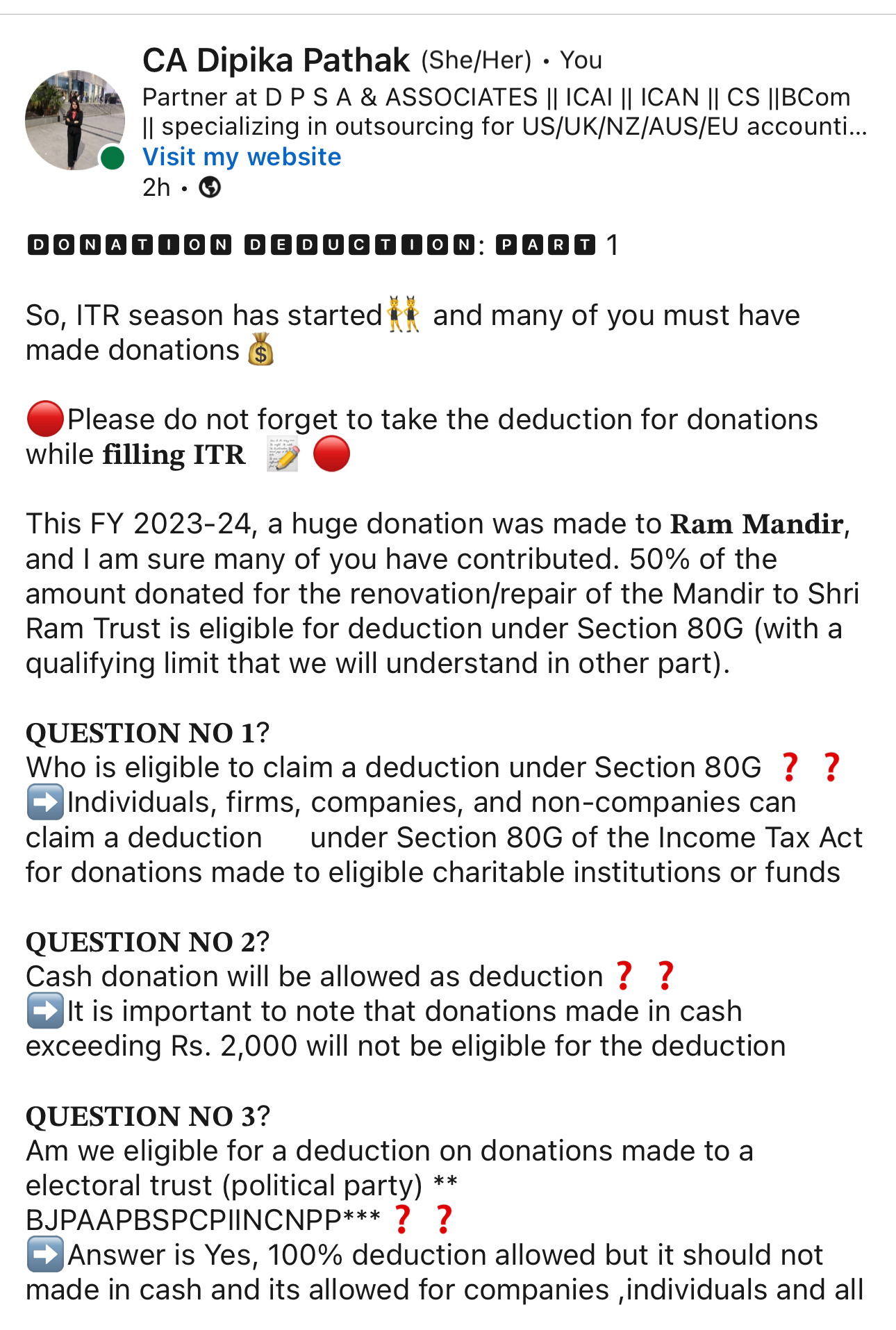The height and width of the screenshot is (1330, 896).
Task: Open CA Dipika Pathak's profile photo
Action: tap(74, 120)
